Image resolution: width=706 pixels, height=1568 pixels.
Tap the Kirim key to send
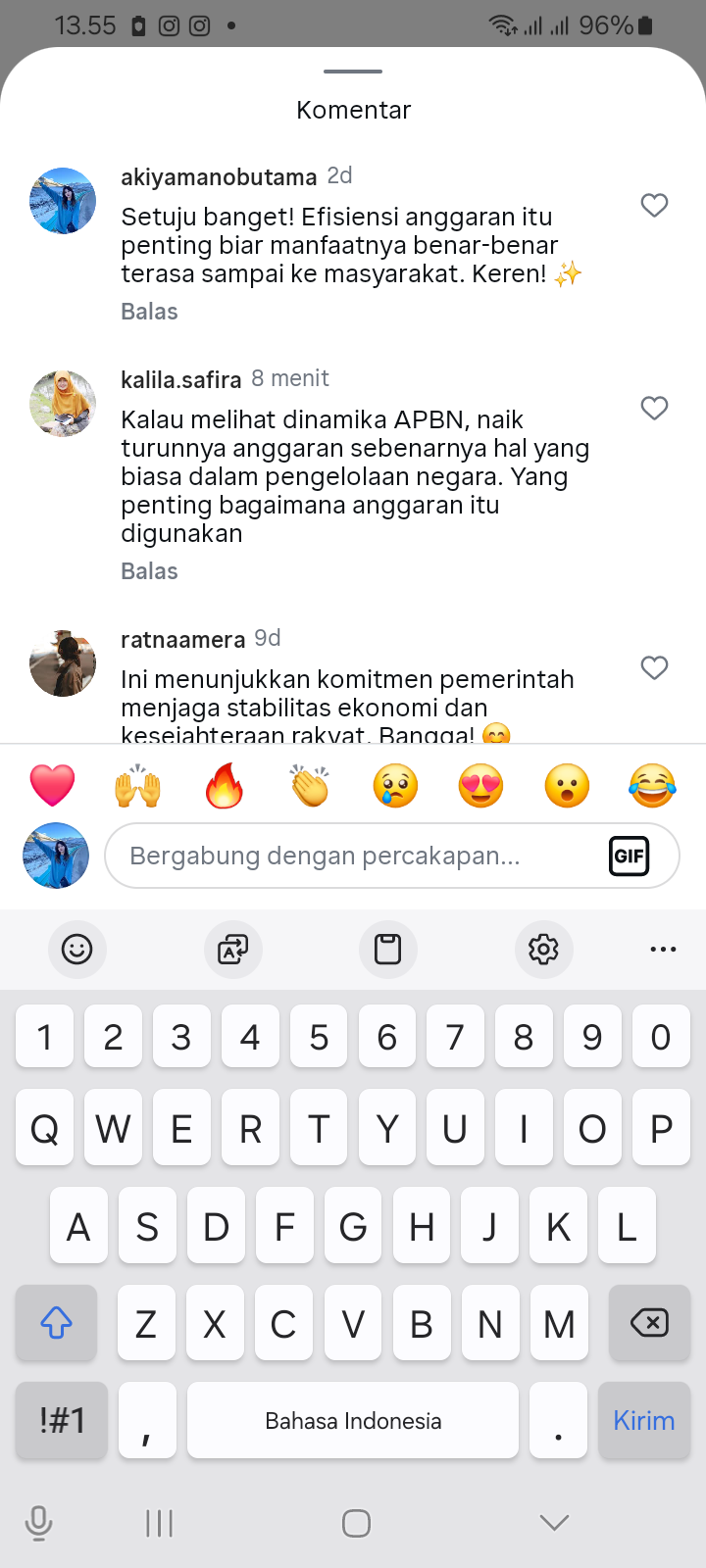pyautogui.click(x=643, y=1420)
